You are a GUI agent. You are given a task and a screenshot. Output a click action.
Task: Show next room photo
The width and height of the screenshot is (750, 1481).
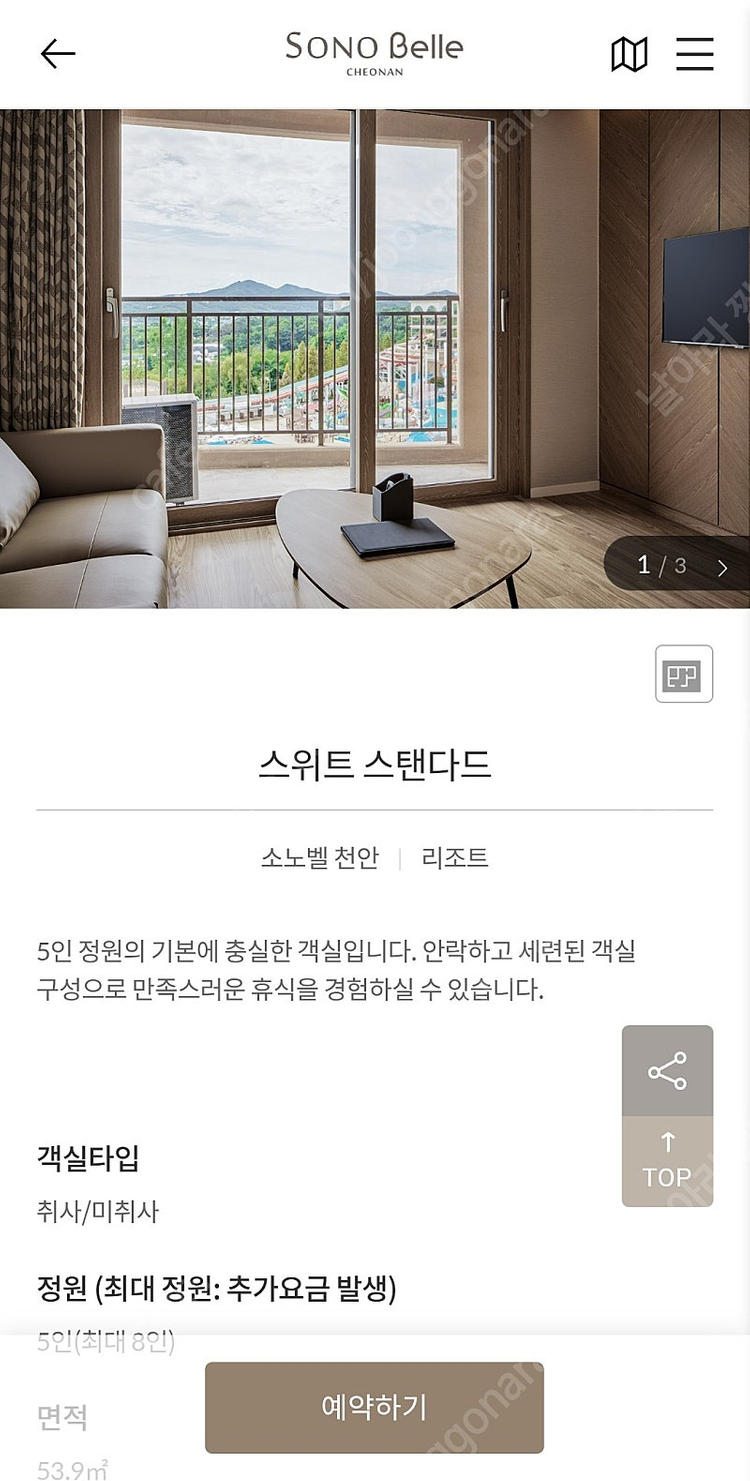722,567
